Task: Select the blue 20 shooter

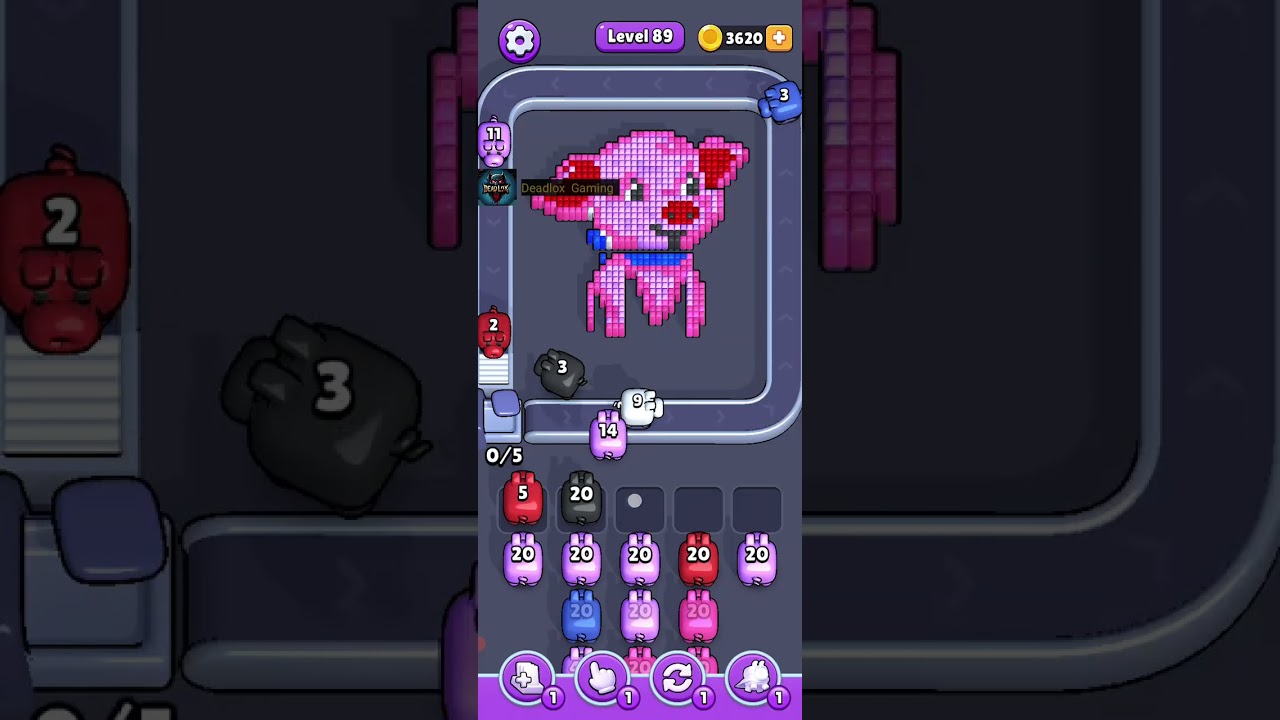Action: point(581,617)
